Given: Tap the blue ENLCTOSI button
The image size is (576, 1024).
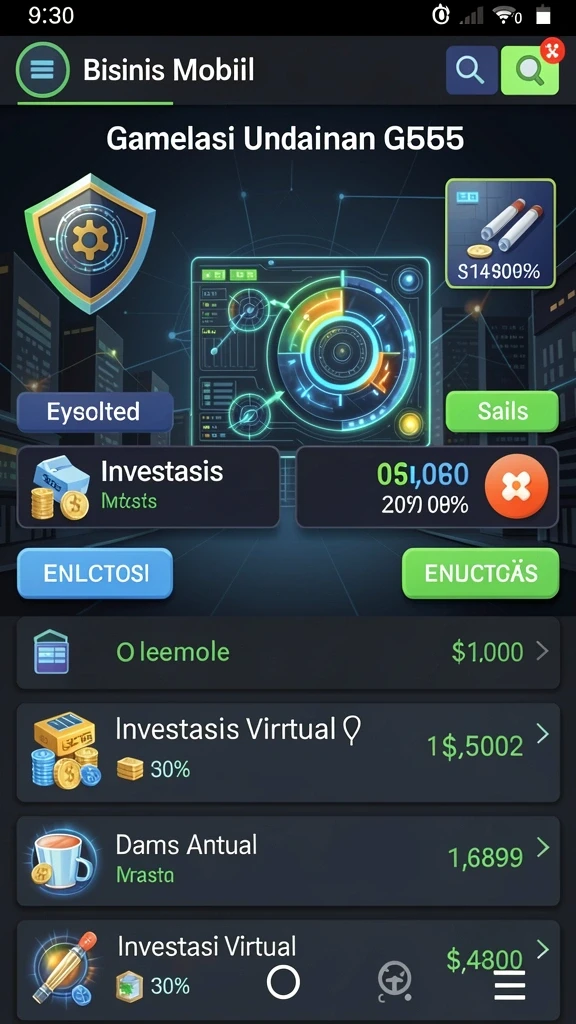Looking at the screenshot, I should point(95,573).
